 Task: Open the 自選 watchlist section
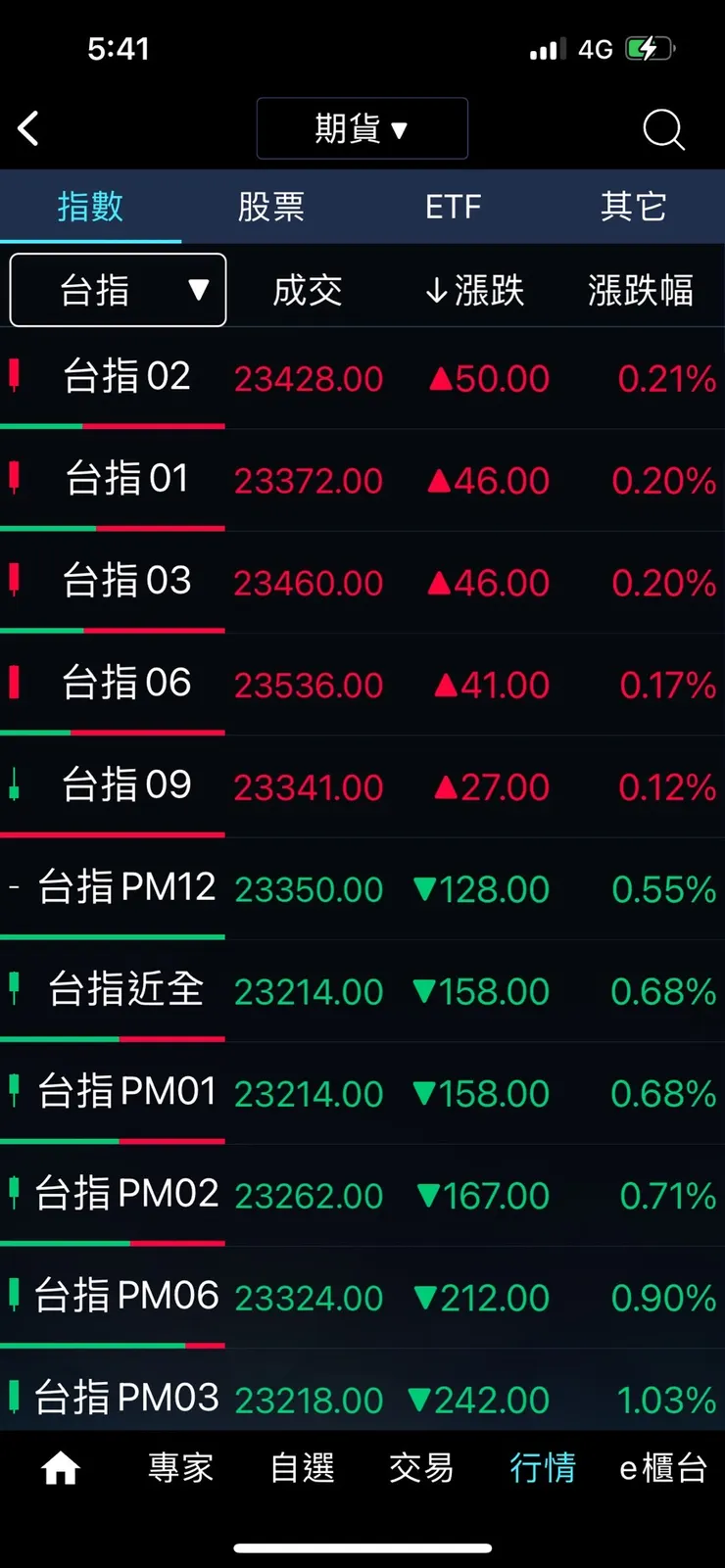point(302,1467)
